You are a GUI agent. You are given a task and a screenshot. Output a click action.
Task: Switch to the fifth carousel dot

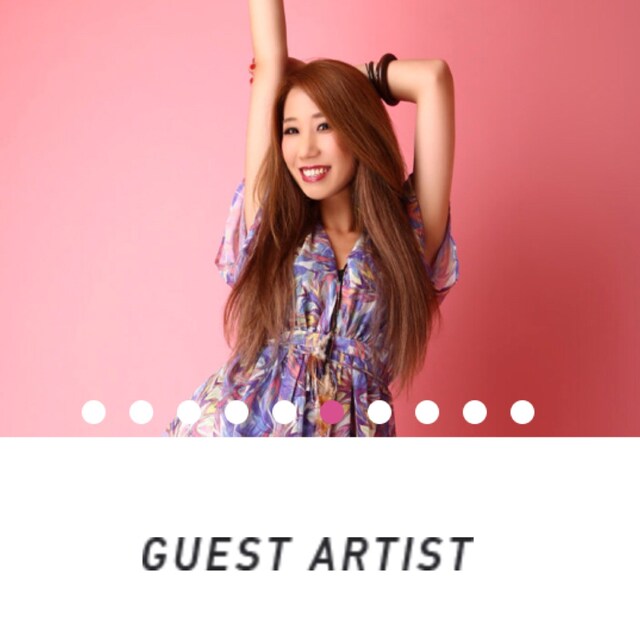pyautogui.click(x=284, y=412)
